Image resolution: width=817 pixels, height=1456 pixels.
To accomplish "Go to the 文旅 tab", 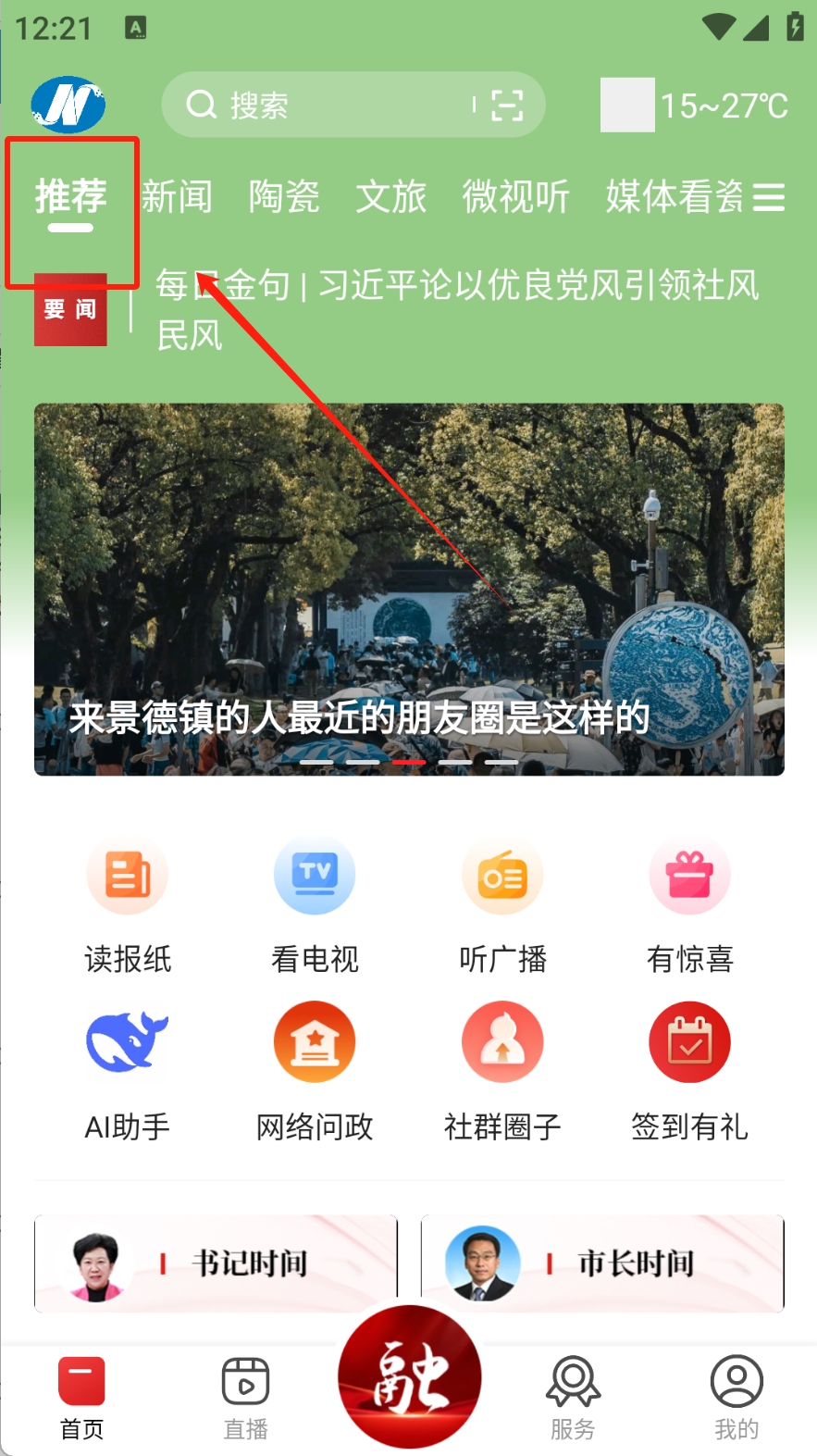I will tap(390, 197).
